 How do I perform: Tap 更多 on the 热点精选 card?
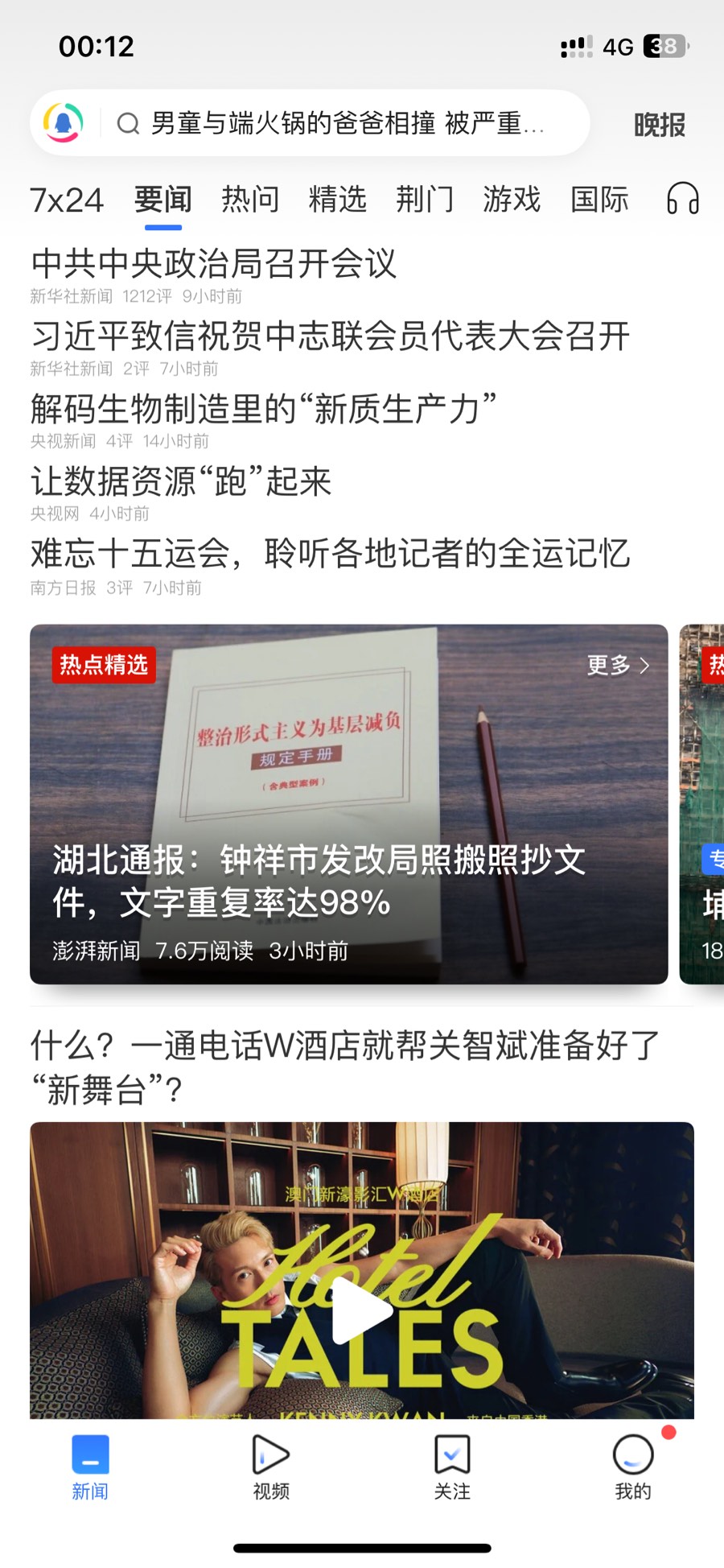618,665
